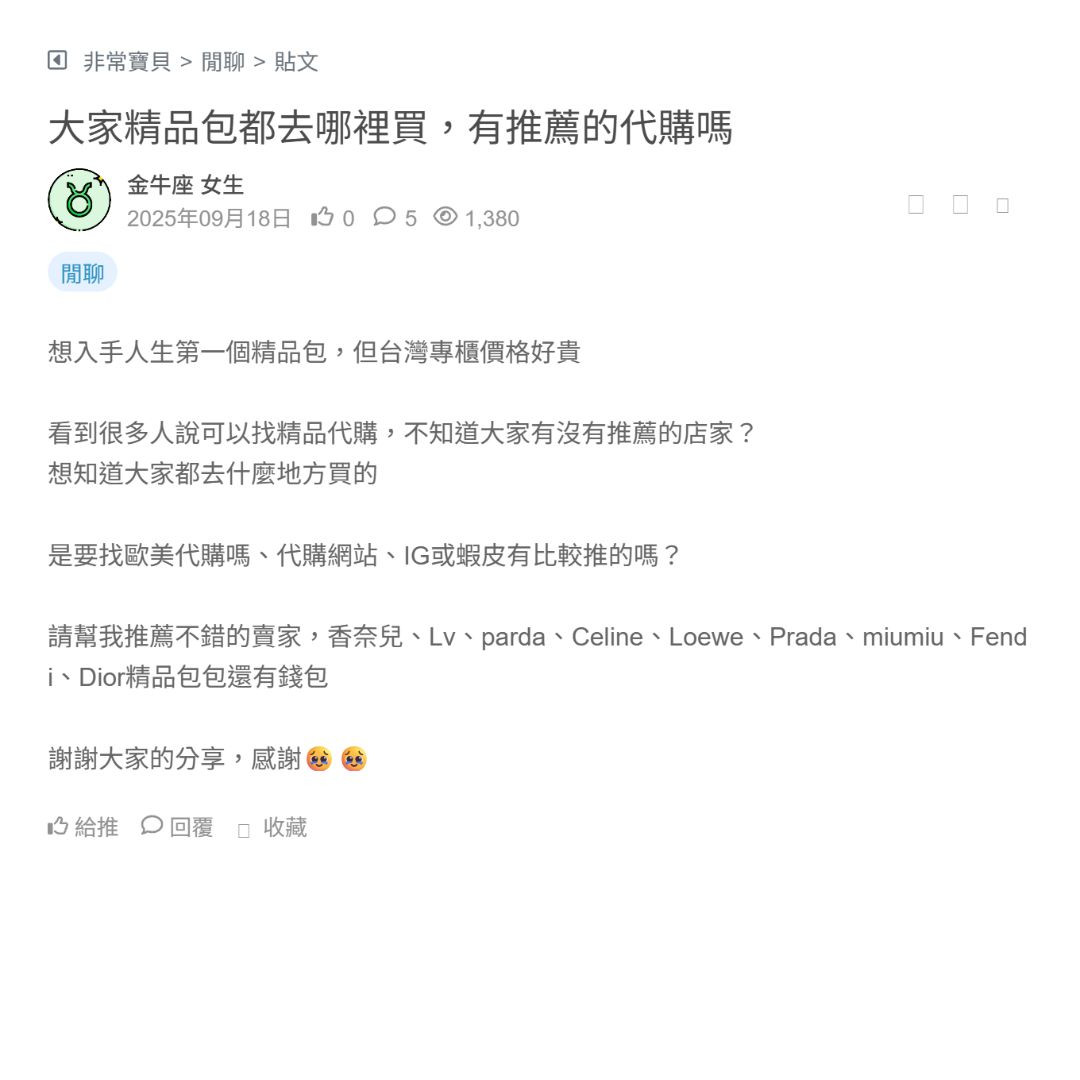The width and height of the screenshot is (1080, 1080).
Task: Save the post with 收藏
Action: pyautogui.click(x=273, y=828)
